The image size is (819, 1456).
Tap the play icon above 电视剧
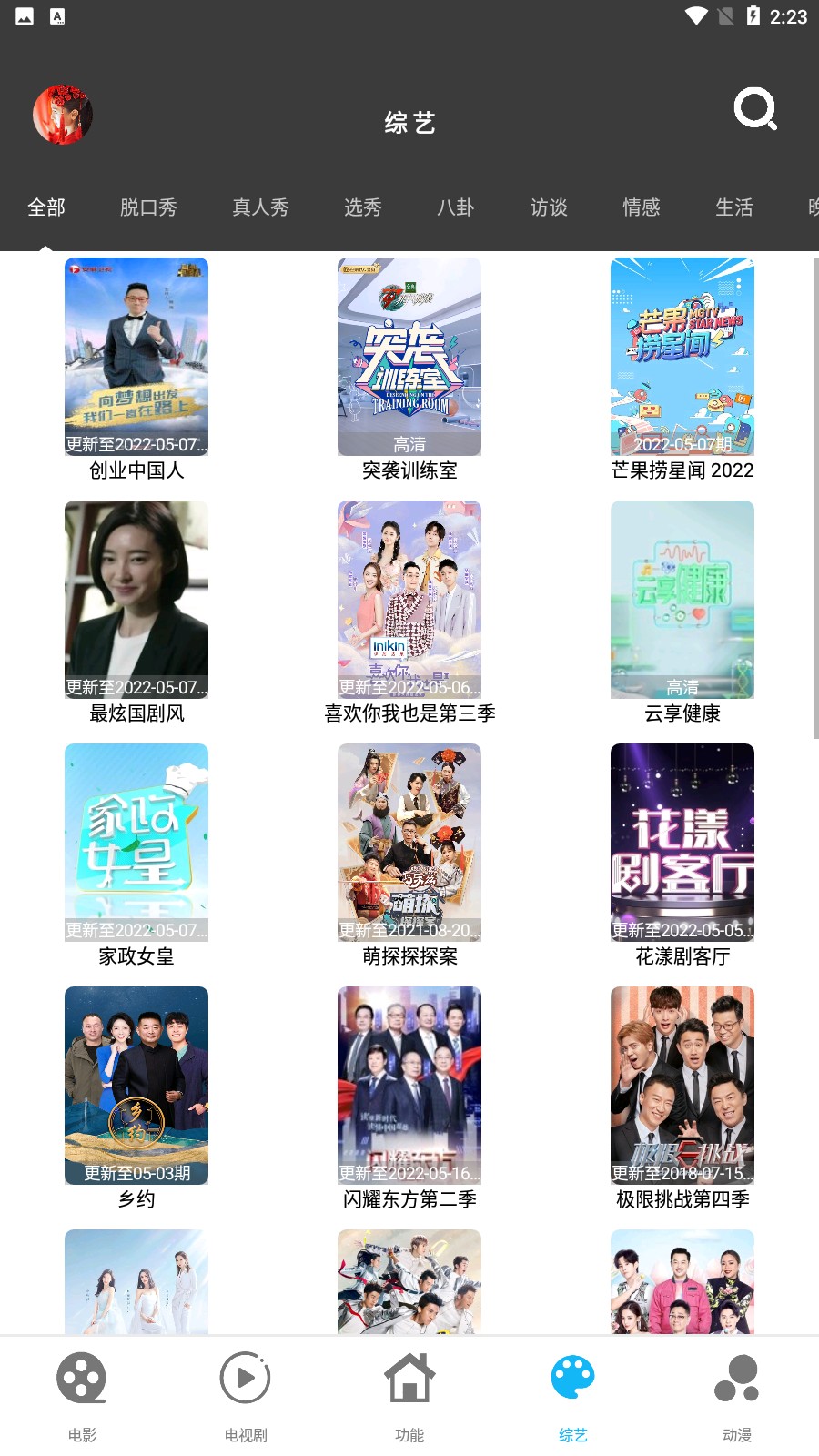pos(245,1378)
